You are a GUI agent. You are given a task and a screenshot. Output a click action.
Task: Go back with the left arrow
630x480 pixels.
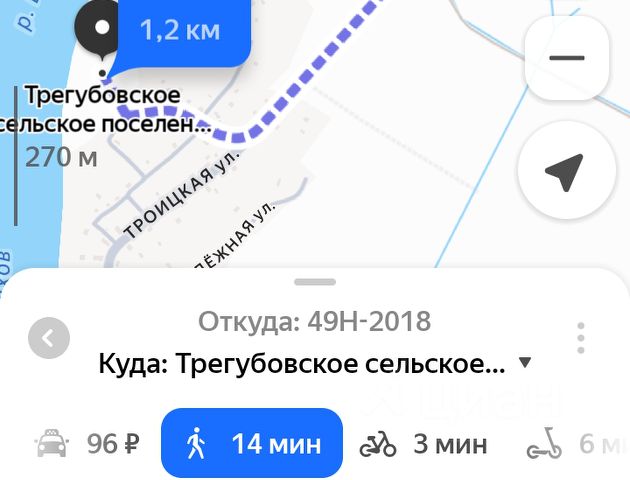[x=49, y=338]
